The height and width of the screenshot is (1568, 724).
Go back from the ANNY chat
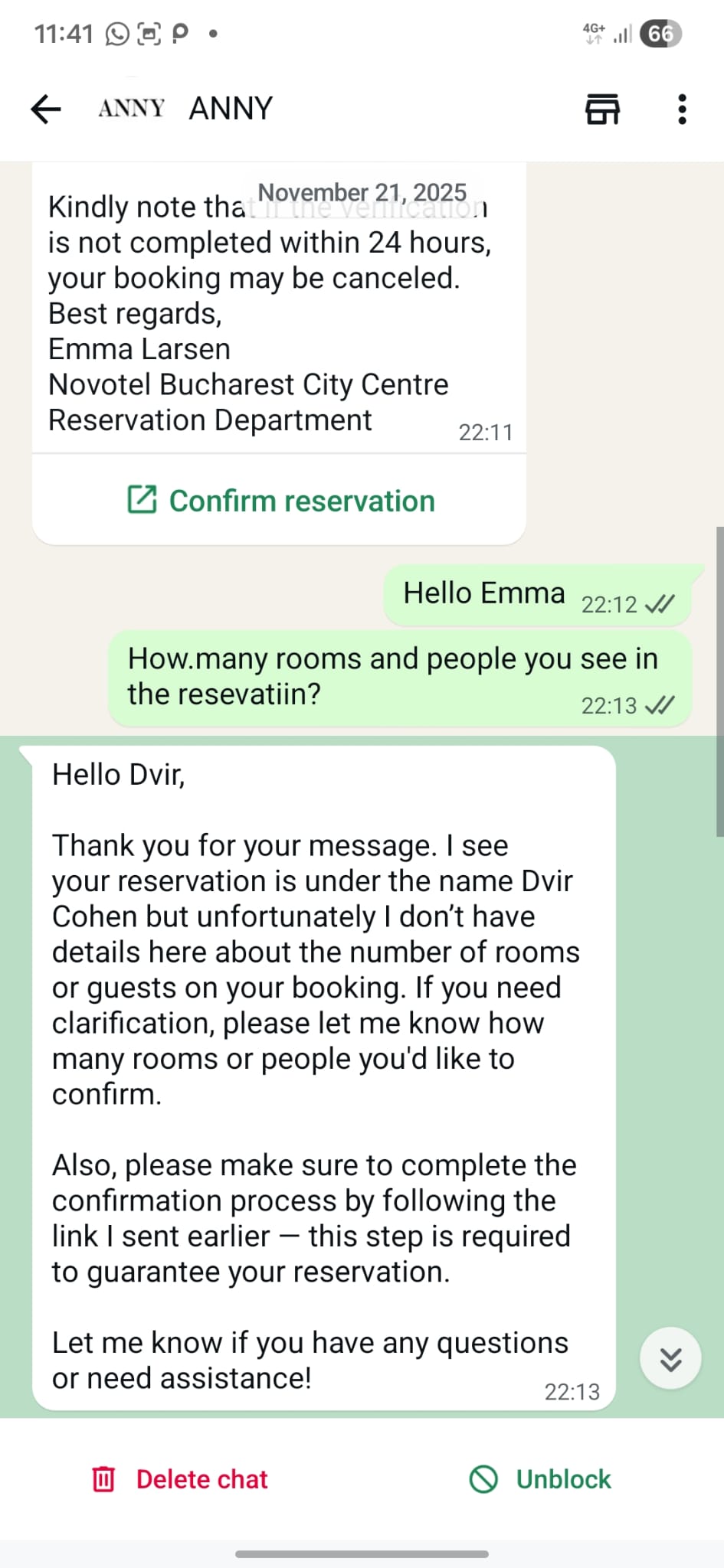[x=46, y=109]
